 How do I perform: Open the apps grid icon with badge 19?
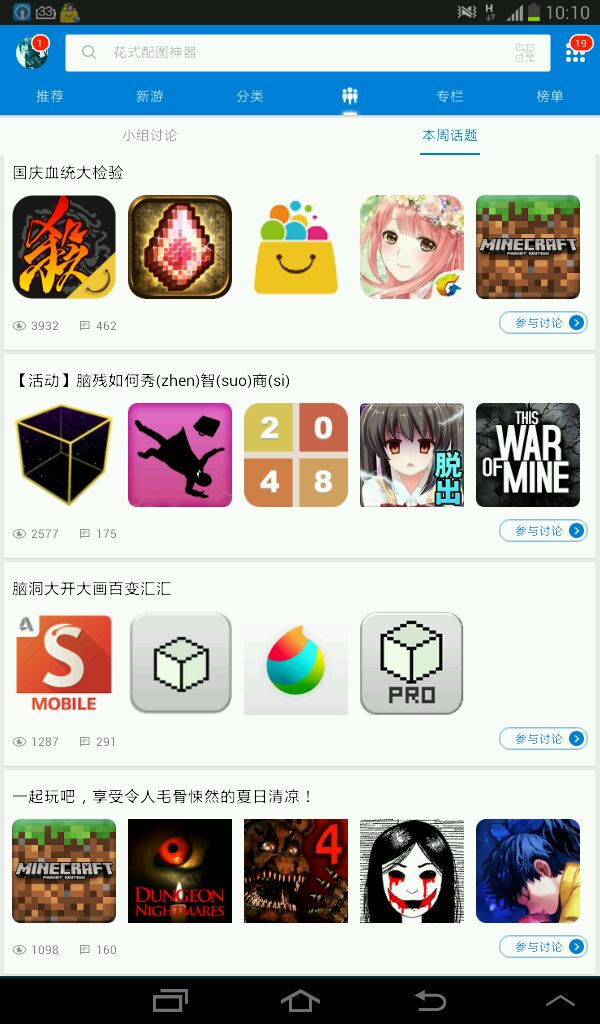pyautogui.click(x=576, y=53)
